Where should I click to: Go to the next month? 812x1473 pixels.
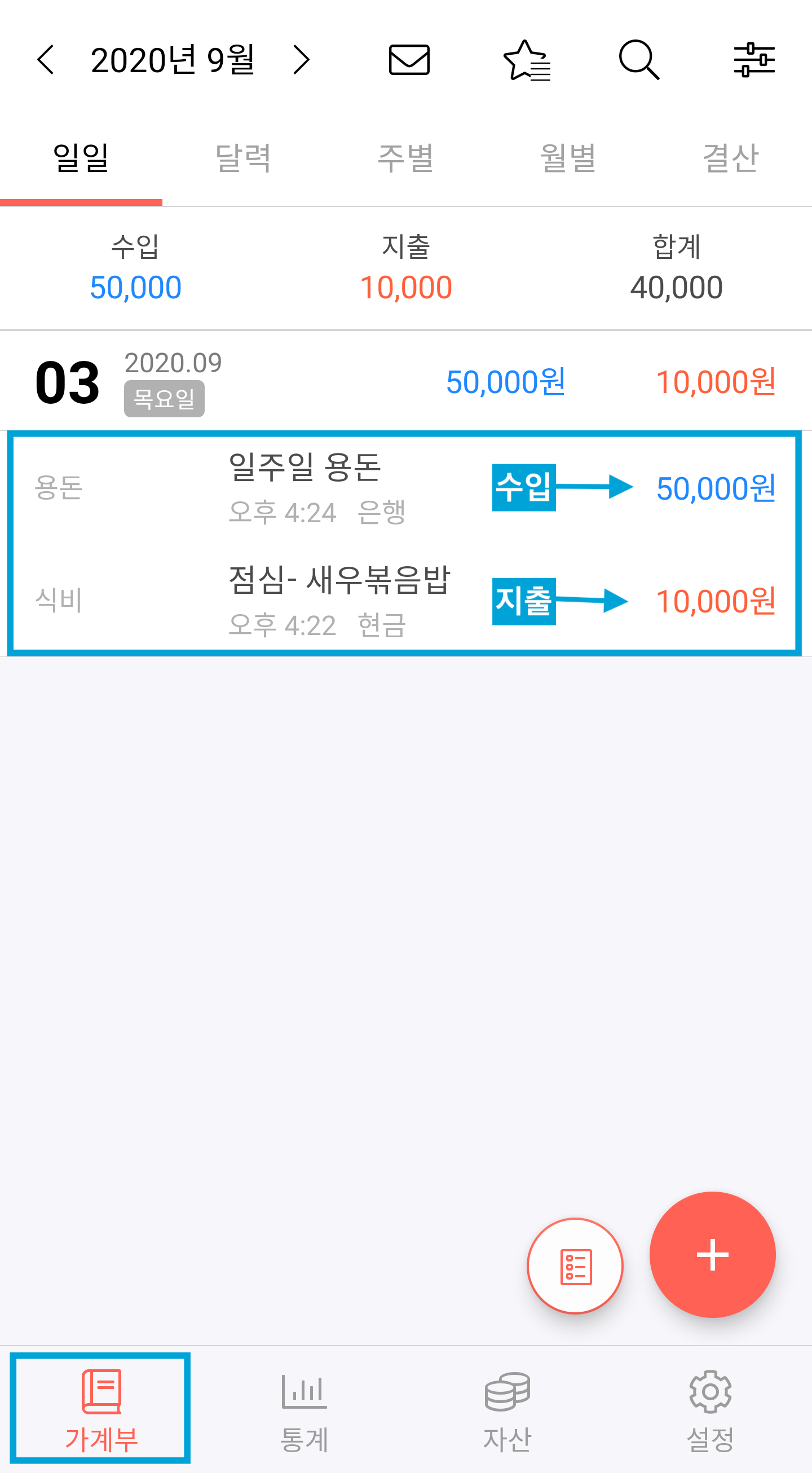[x=301, y=60]
